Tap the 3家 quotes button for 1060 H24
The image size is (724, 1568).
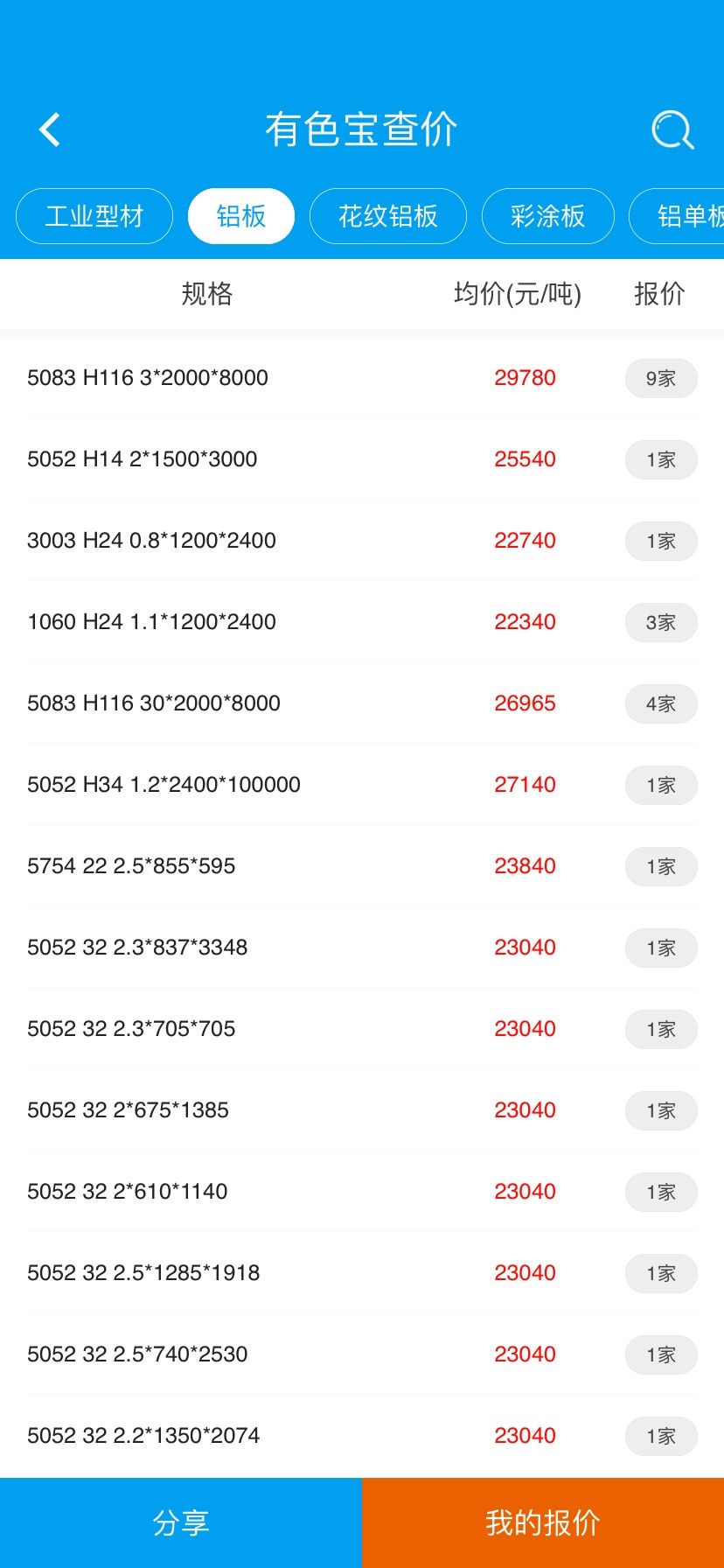pyautogui.click(x=661, y=622)
